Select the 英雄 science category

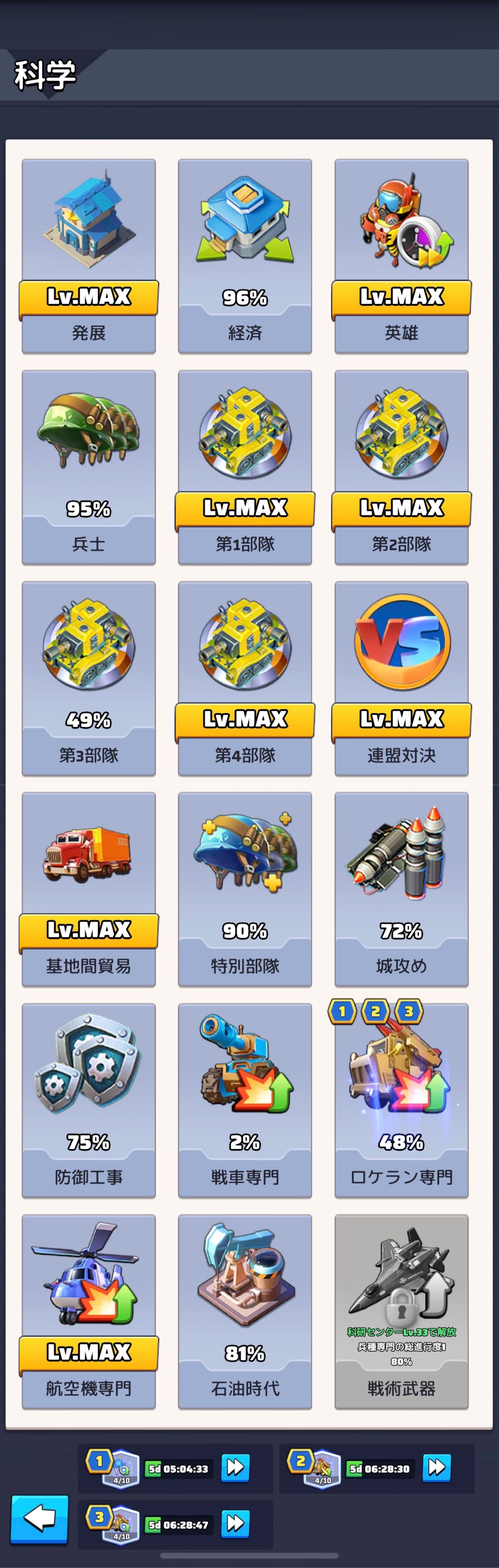coord(401,256)
